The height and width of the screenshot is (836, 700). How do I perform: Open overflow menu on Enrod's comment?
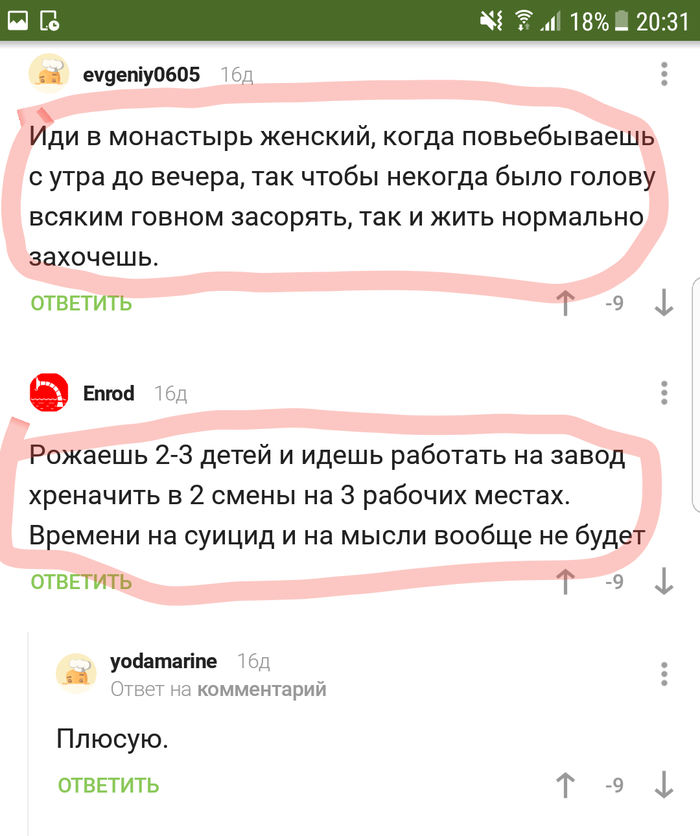pos(665,393)
